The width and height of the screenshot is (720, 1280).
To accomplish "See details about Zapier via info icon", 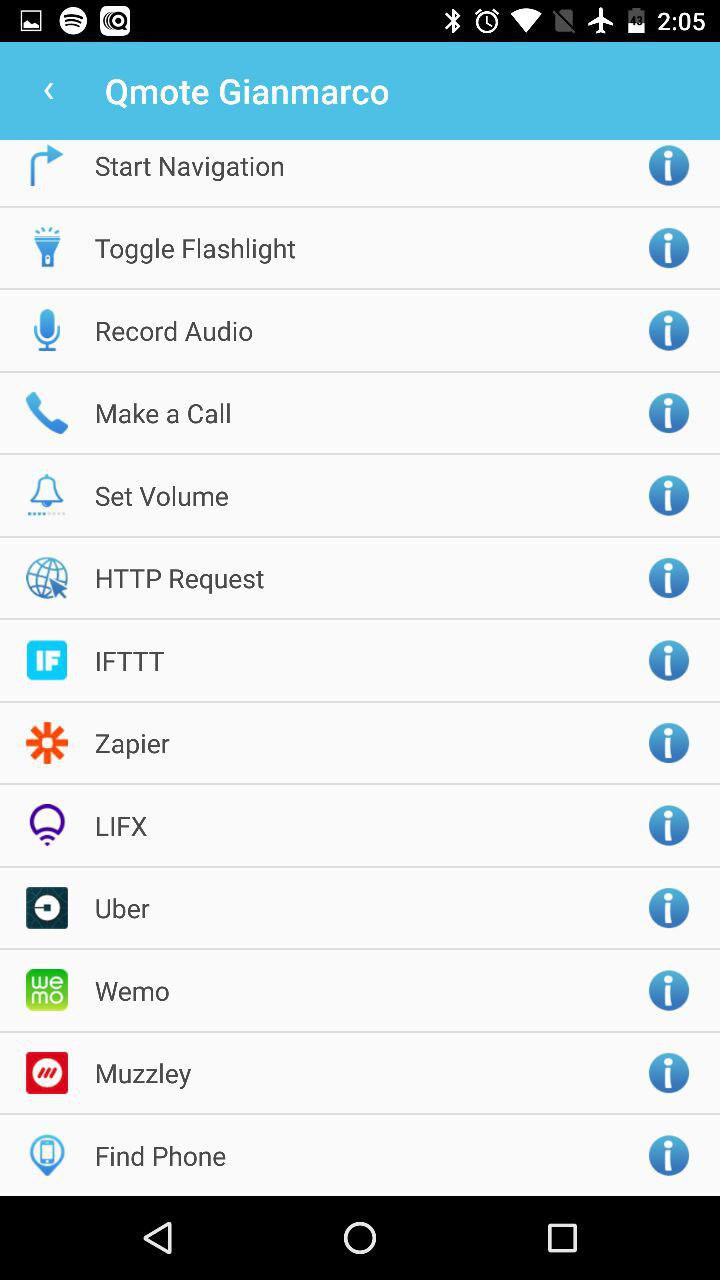I will point(669,743).
